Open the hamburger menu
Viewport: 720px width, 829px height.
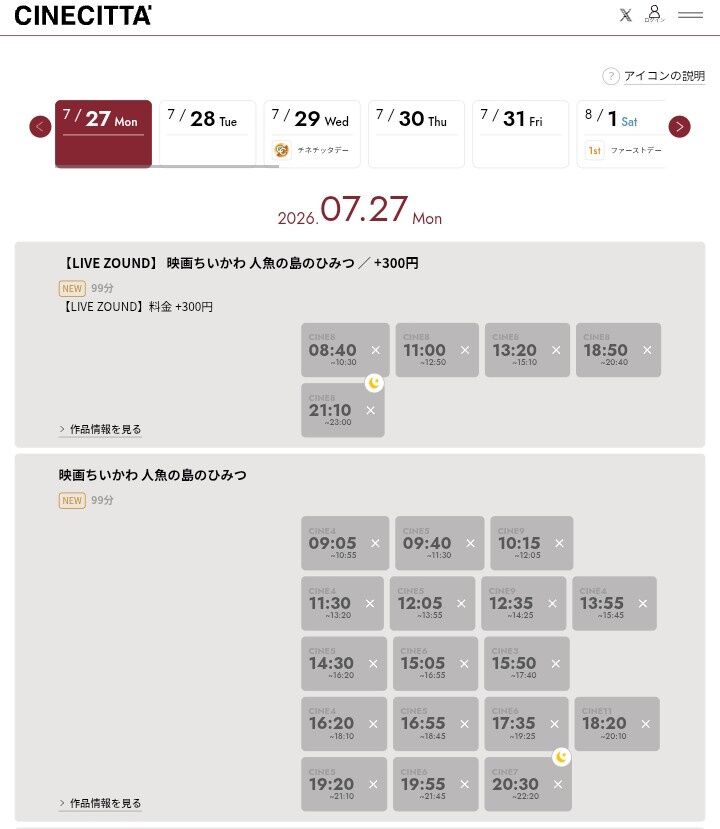tap(690, 15)
